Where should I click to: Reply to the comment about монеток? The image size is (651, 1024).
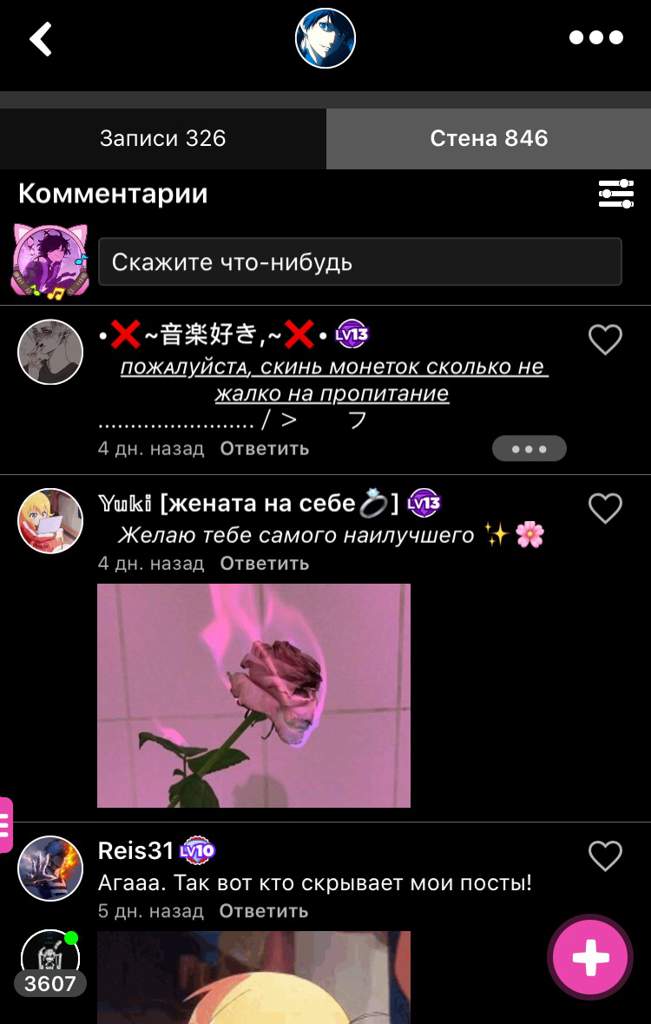[x=264, y=449]
